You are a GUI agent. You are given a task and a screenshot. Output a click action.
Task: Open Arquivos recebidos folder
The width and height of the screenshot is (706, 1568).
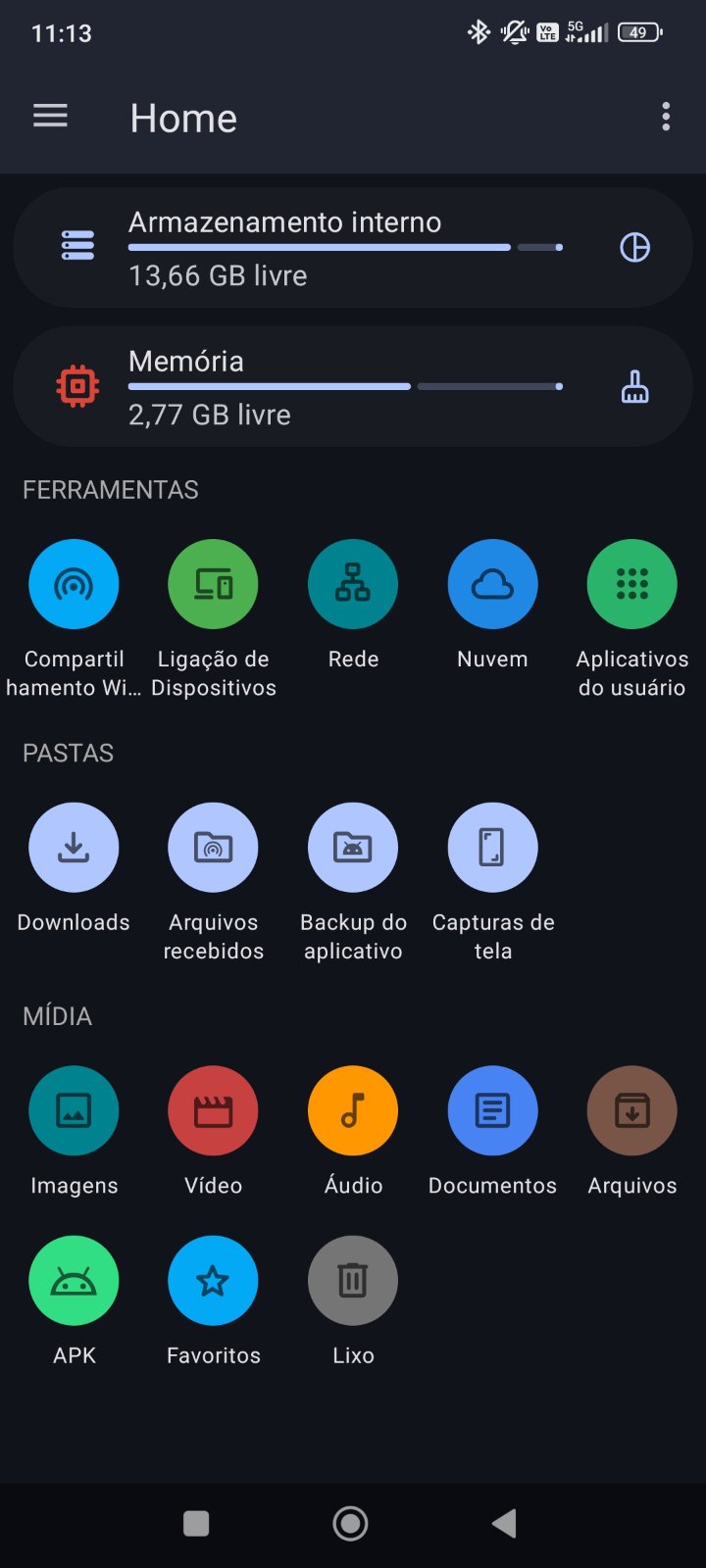click(x=213, y=848)
